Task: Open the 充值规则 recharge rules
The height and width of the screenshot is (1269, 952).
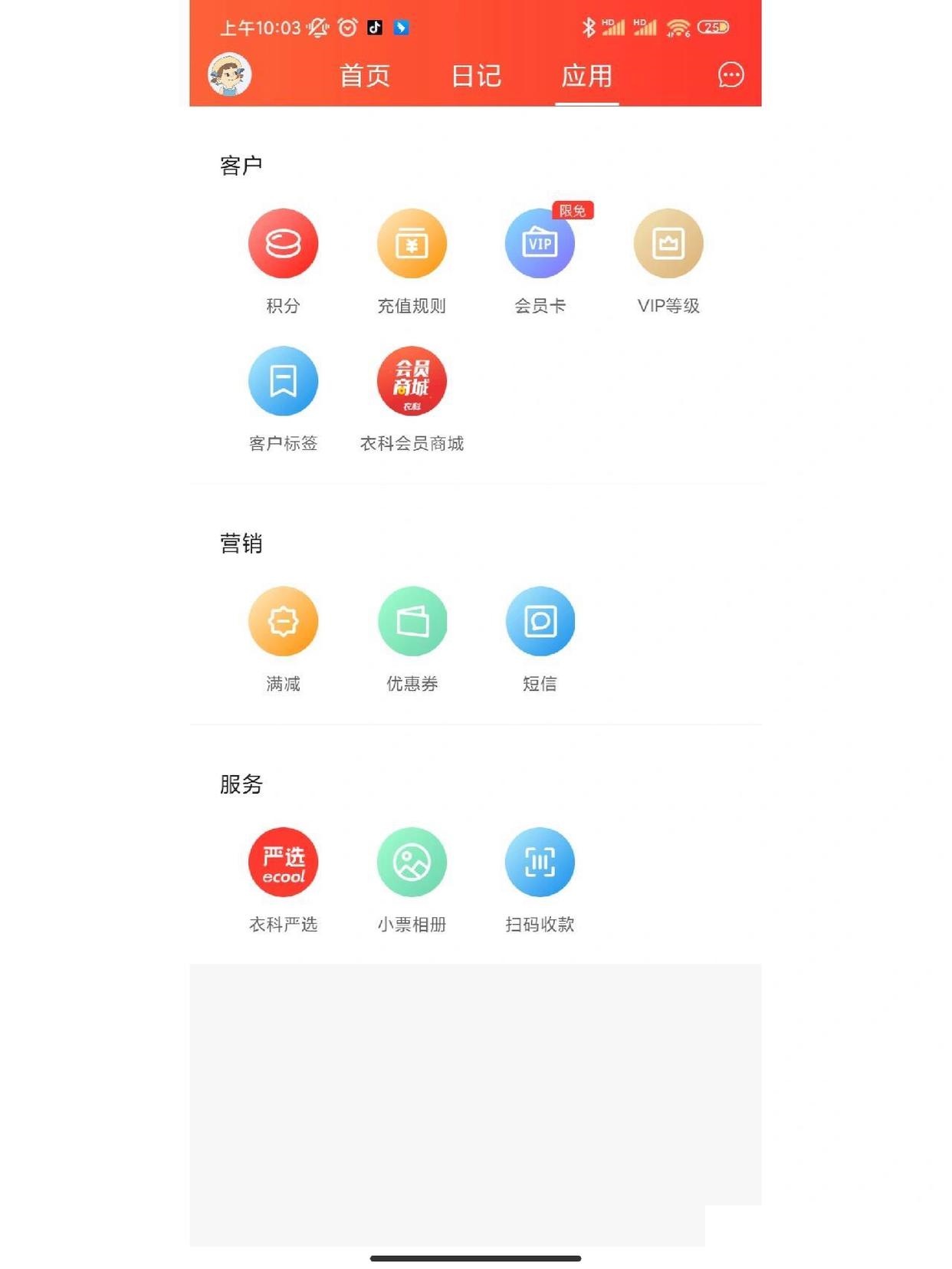Action: [412, 243]
